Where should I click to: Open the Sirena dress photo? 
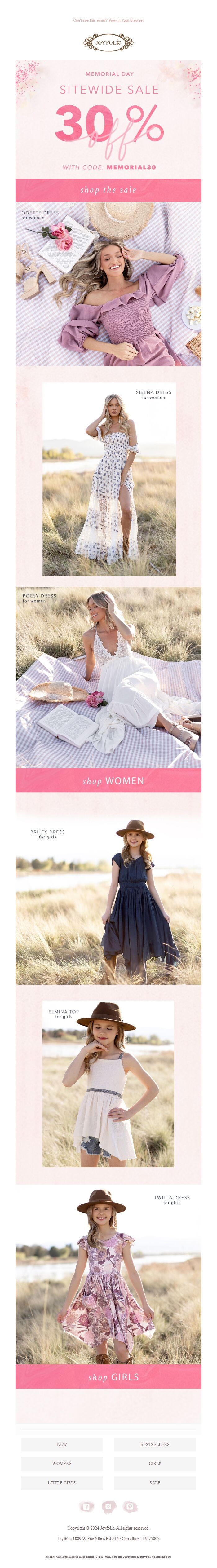click(x=109, y=480)
